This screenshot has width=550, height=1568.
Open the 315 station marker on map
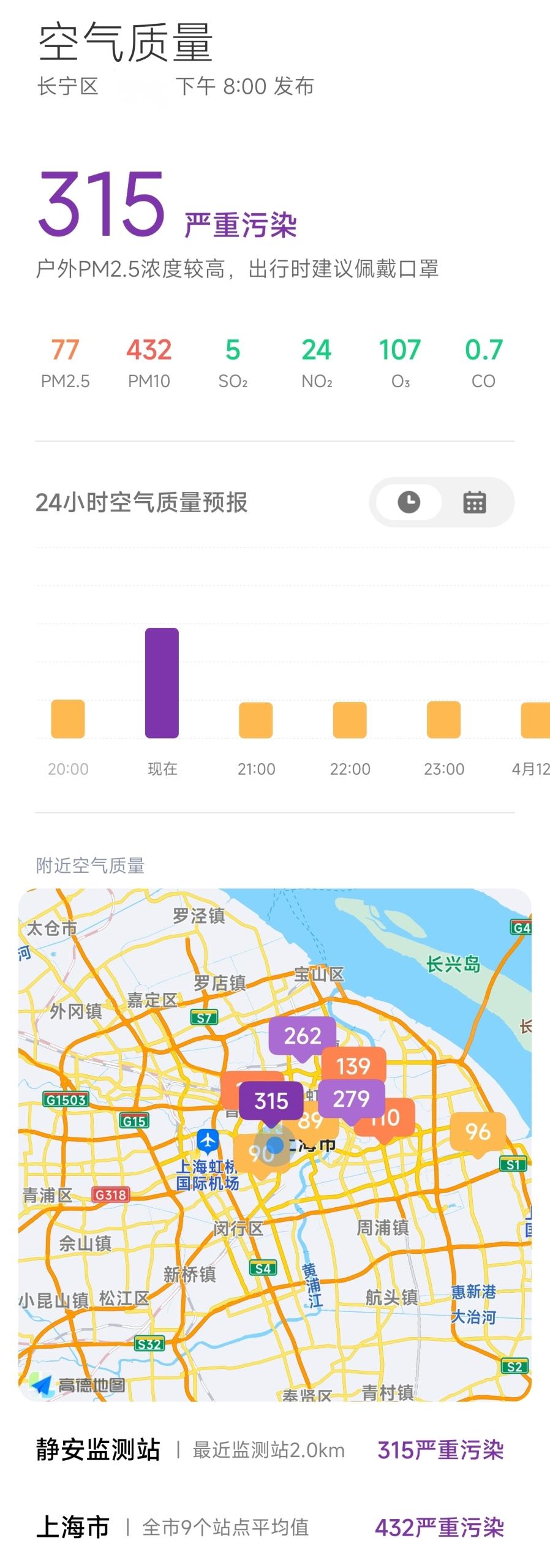tap(271, 1101)
